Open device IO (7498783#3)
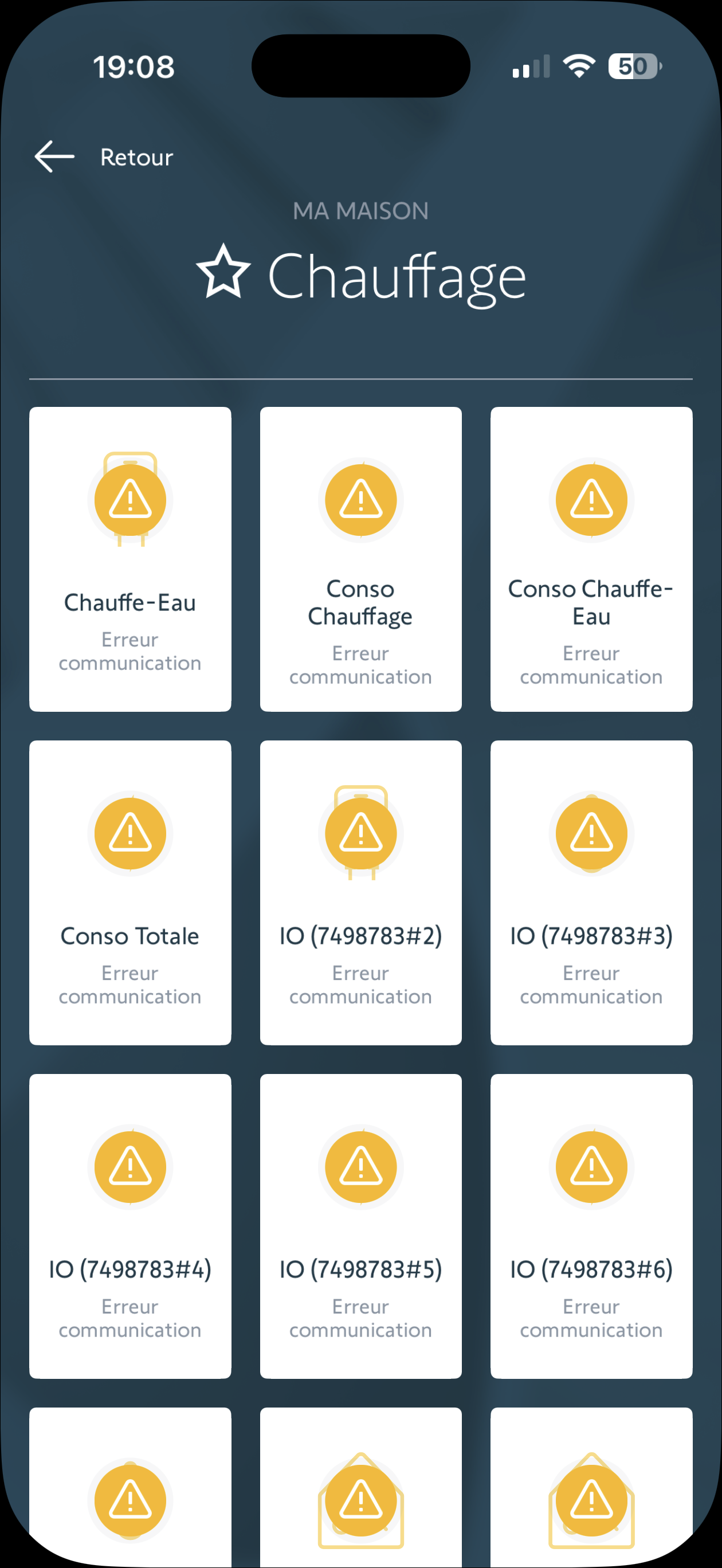Image resolution: width=722 pixels, height=1568 pixels. coord(591,892)
